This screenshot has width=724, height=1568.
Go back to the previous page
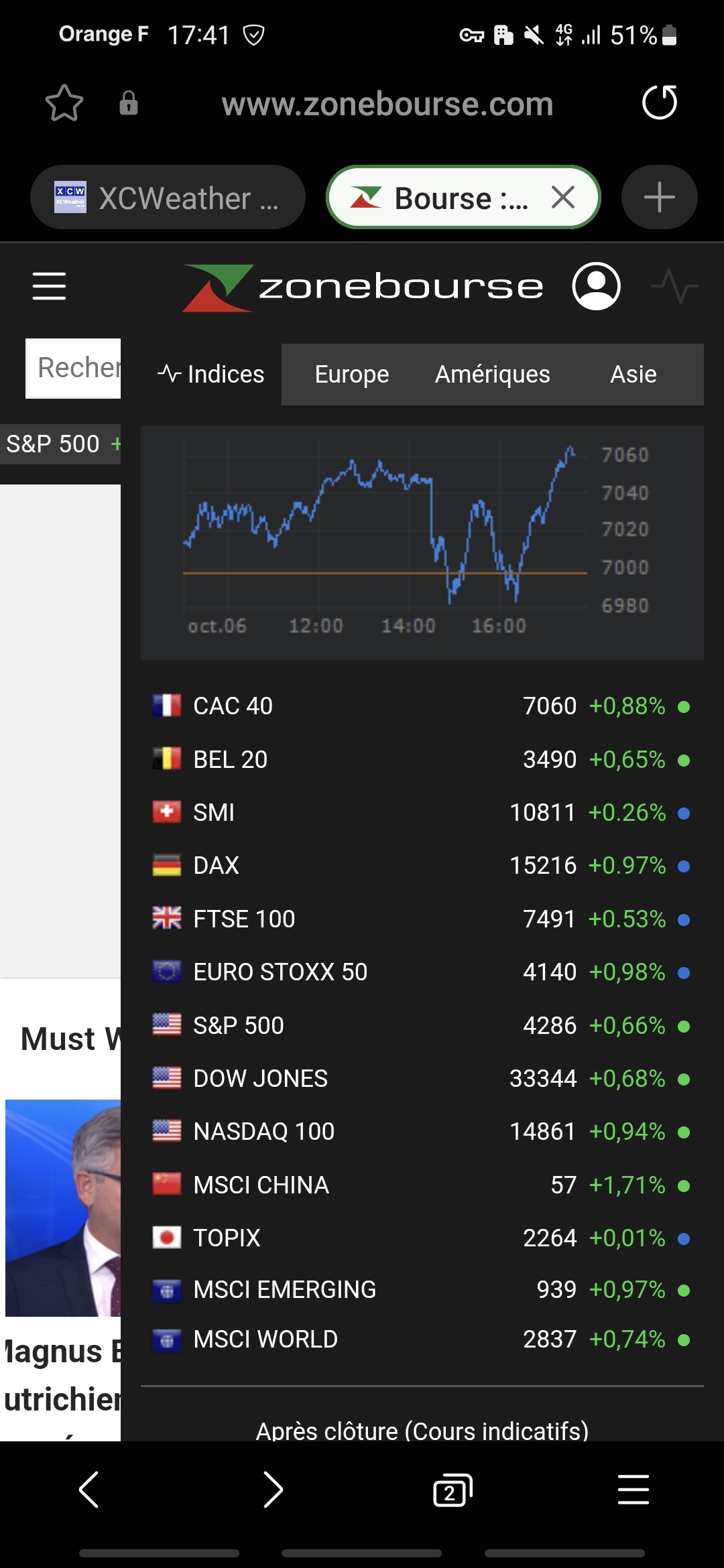89,1490
